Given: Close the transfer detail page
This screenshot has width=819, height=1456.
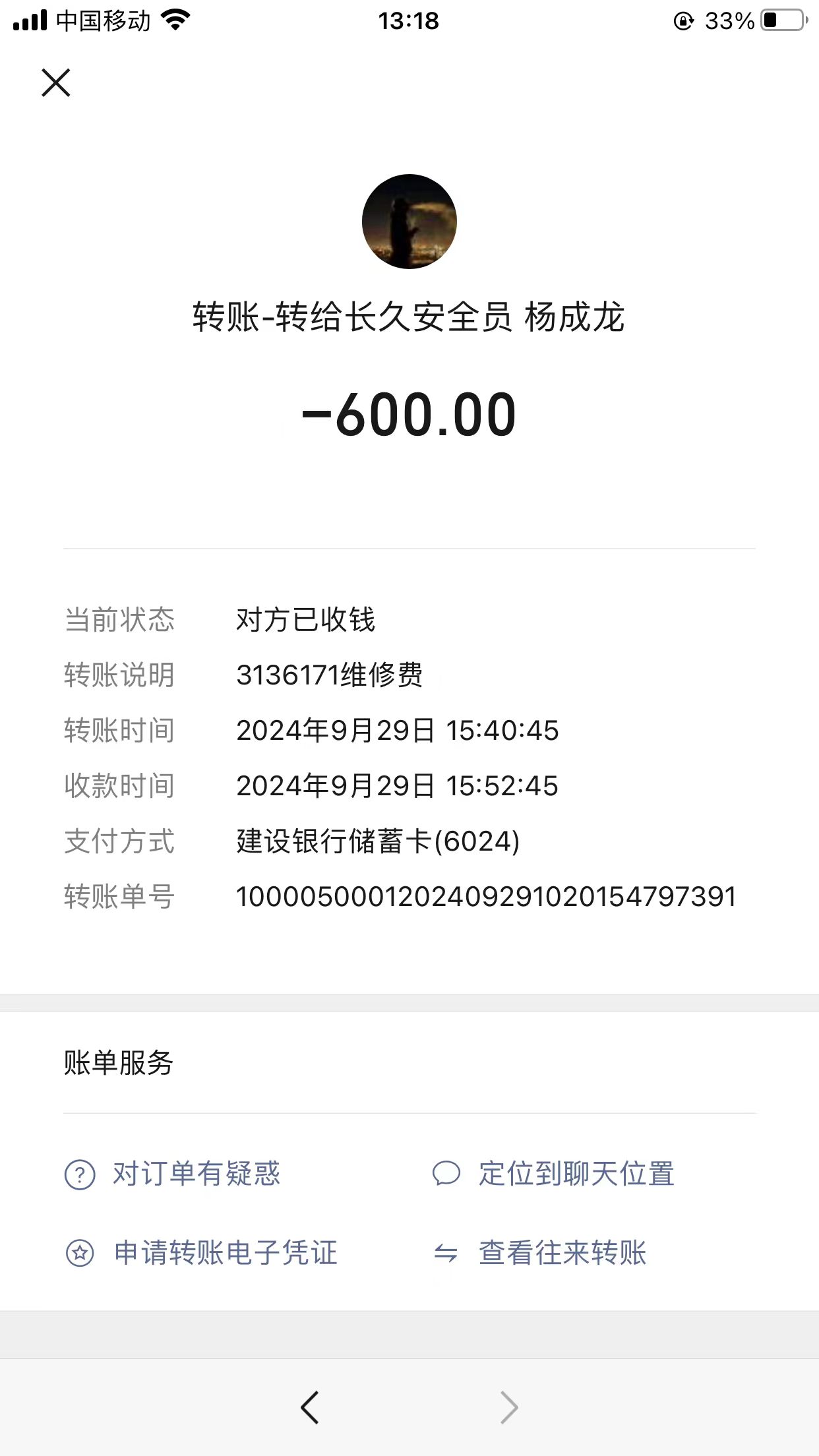Looking at the screenshot, I should click(56, 83).
